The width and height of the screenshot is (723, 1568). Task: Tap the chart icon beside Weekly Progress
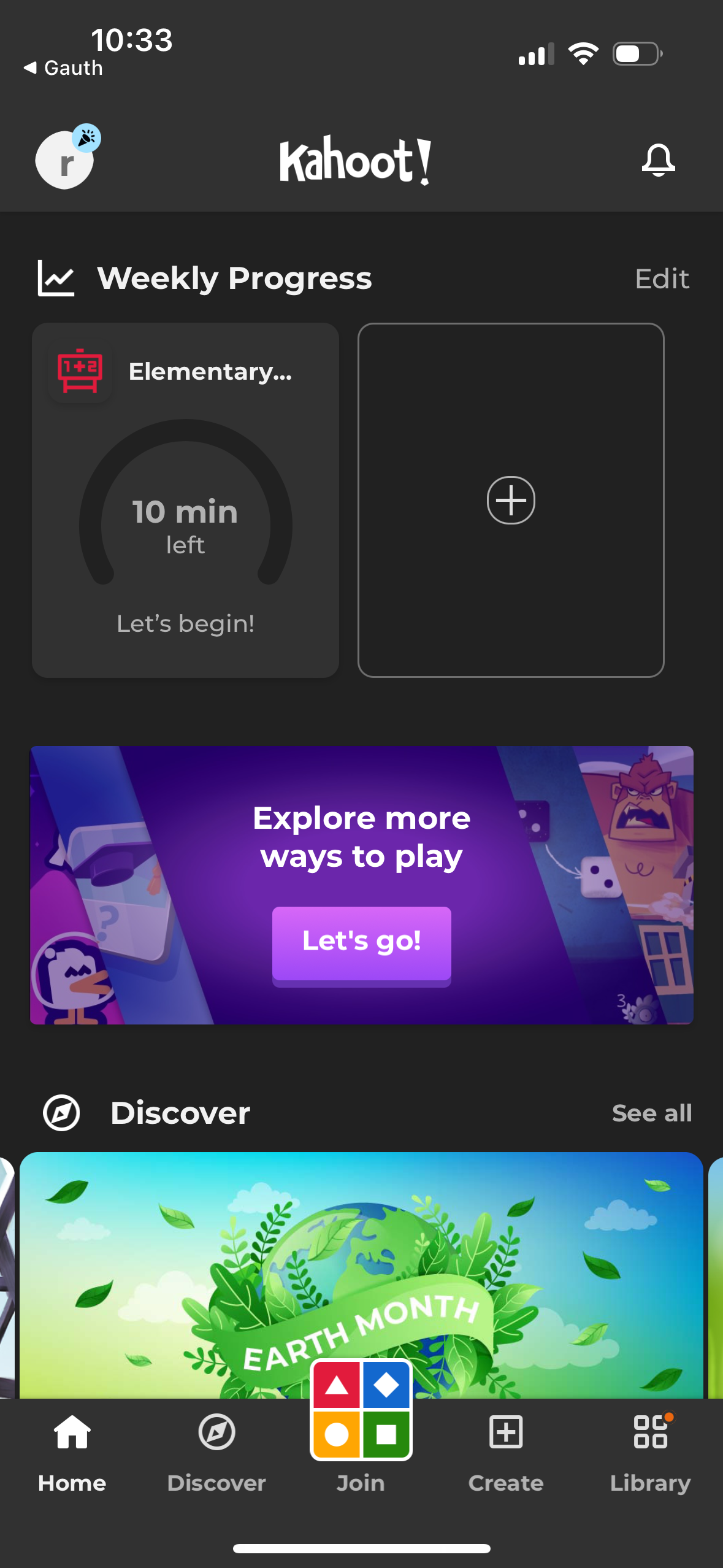click(56, 277)
